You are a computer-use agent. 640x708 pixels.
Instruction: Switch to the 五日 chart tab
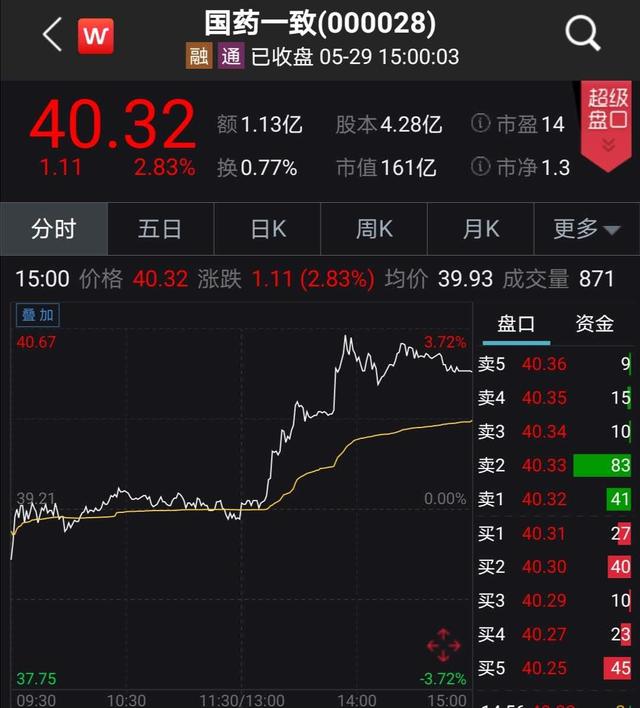pos(160,229)
